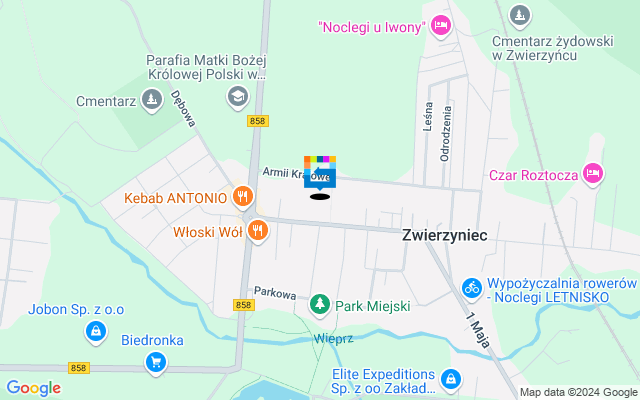The image size is (640, 400).
Task: Select Cmentarz żydowski w Zwierzyńcu marker
Action: coord(518,15)
